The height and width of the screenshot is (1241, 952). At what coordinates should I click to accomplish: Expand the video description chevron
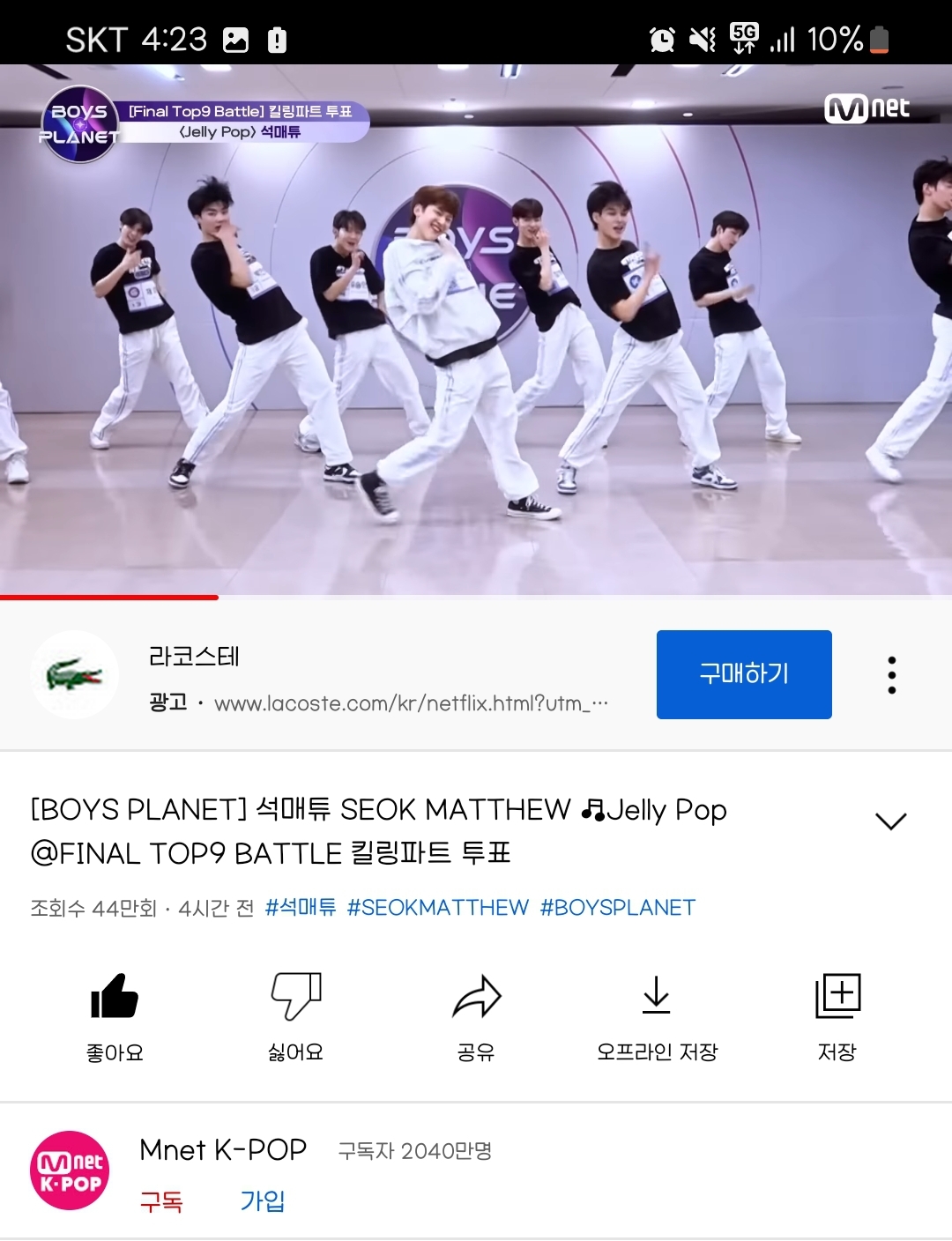coord(890,821)
